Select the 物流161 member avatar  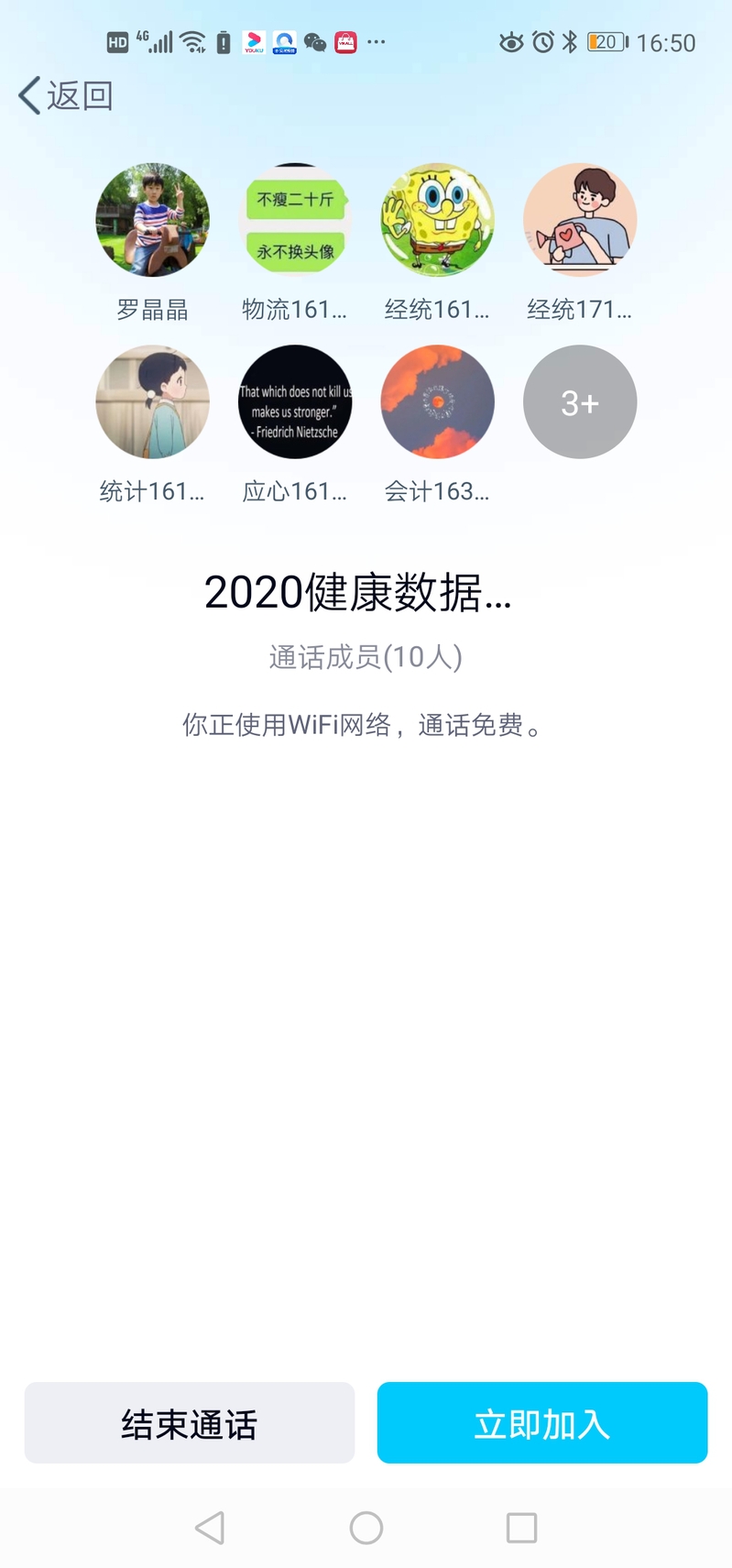tap(295, 220)
